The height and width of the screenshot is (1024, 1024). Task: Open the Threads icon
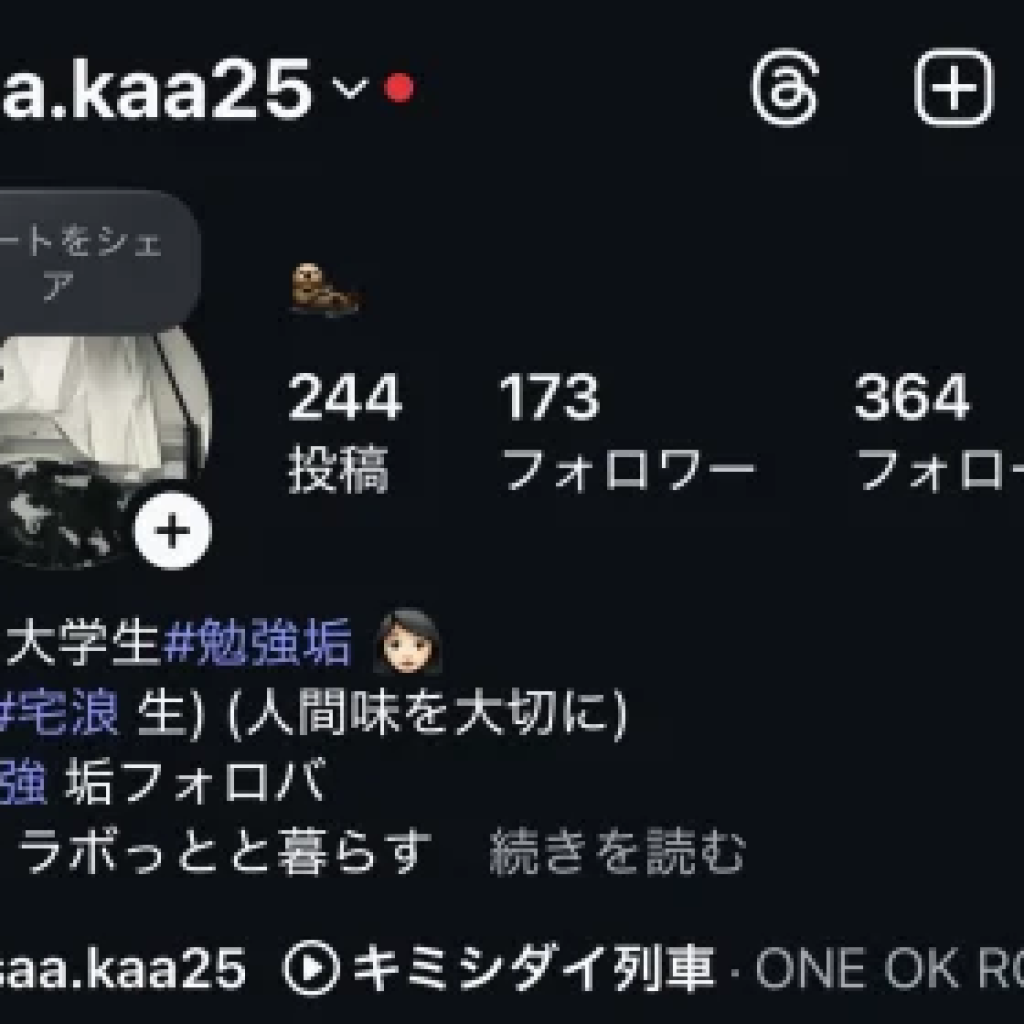pos(785,90)
